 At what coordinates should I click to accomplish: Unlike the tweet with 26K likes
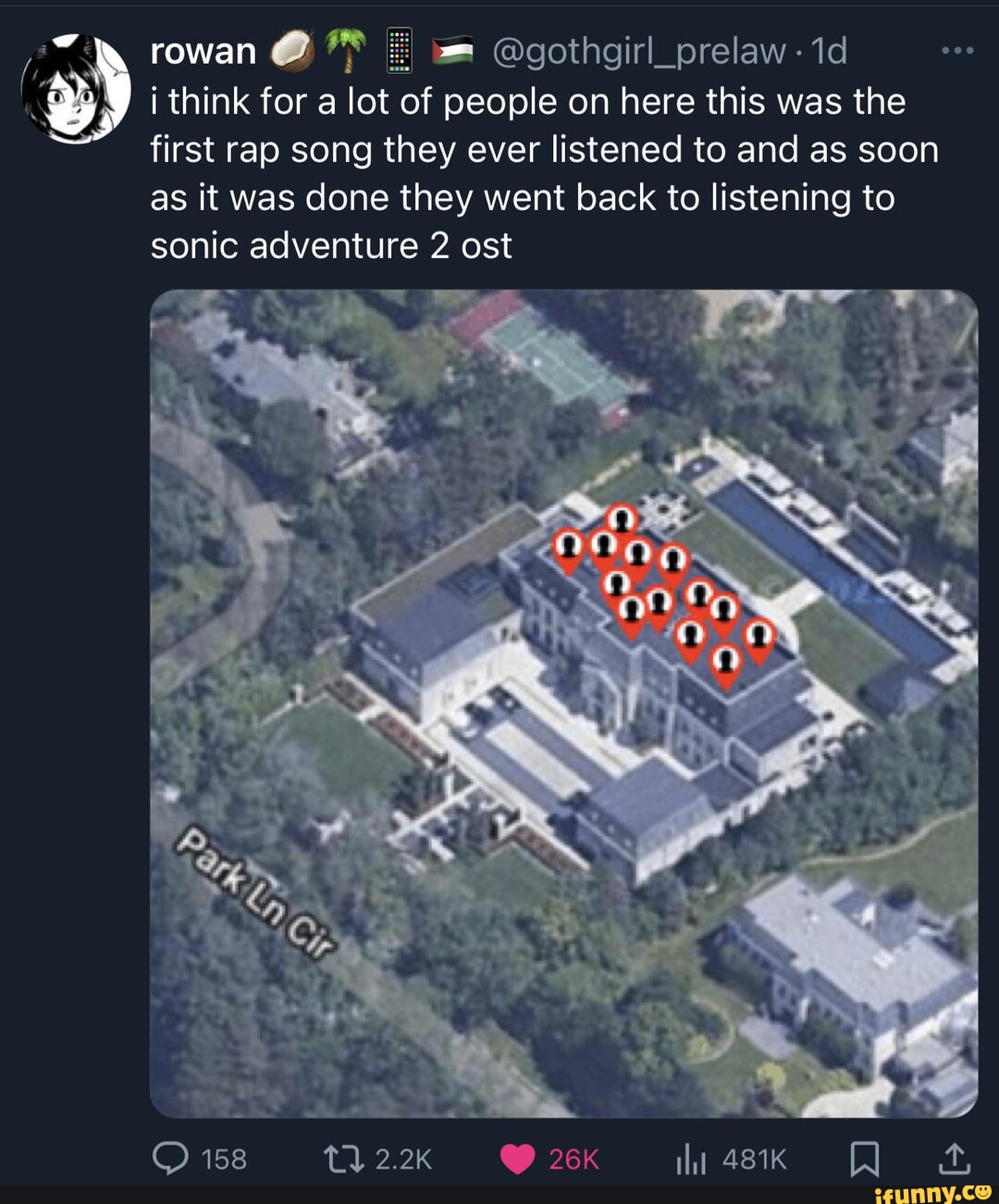517,1158
